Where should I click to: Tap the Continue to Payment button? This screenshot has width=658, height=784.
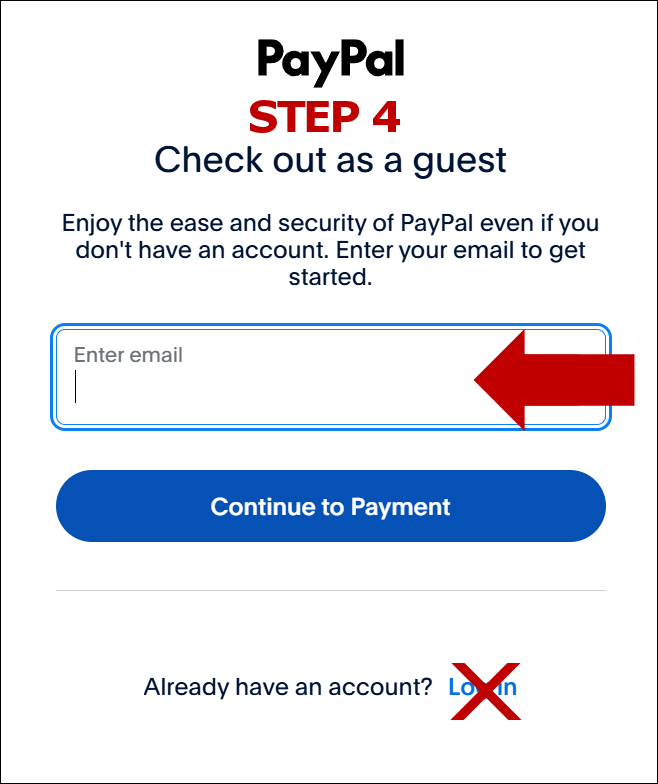[330, 506]
